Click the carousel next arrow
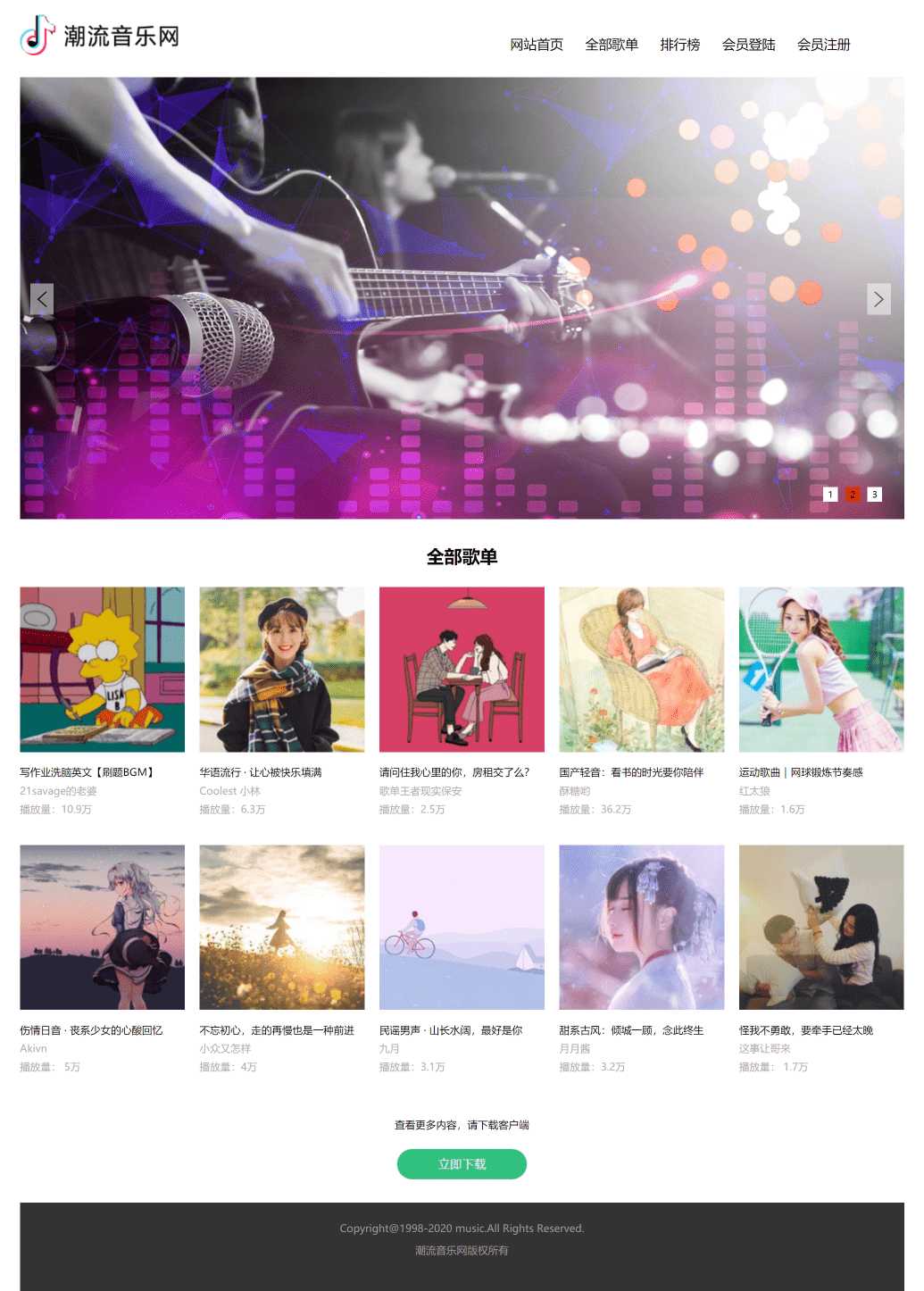This screenshot has width=924, height=1291. pos(880,299)
